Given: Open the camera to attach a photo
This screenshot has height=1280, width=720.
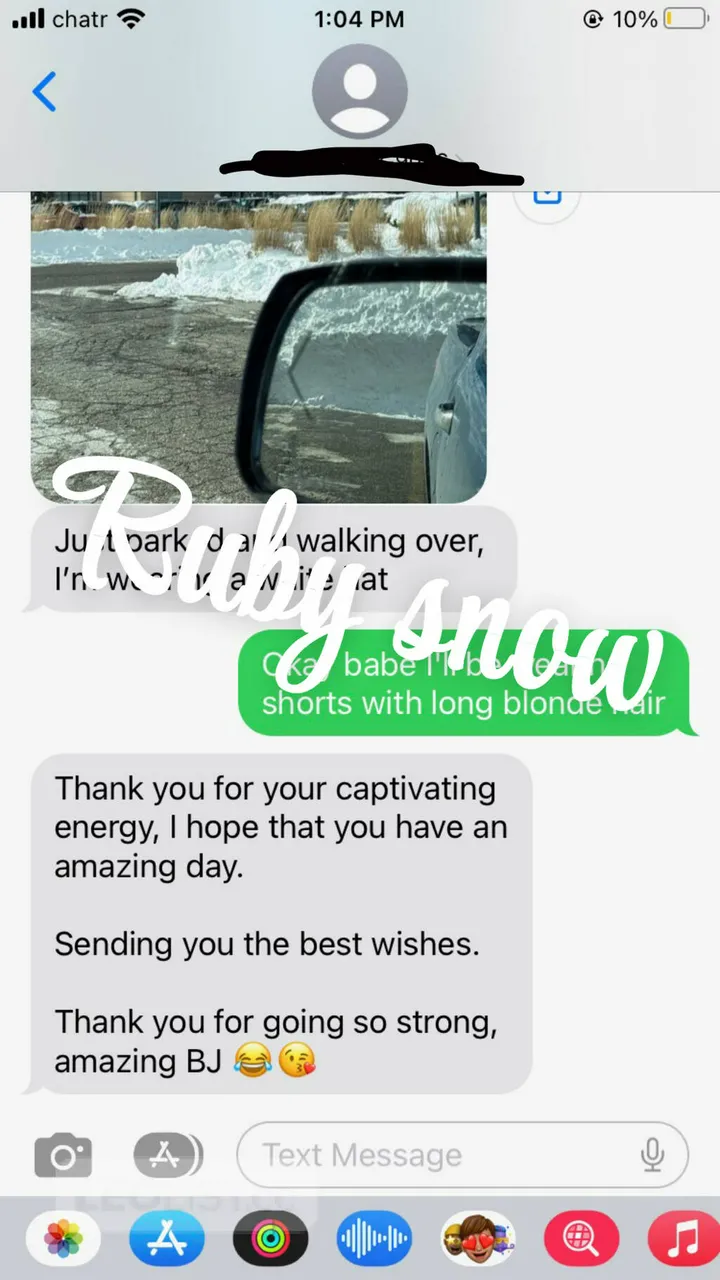Looking at the screenshot, I should (x=63, y=1156).
